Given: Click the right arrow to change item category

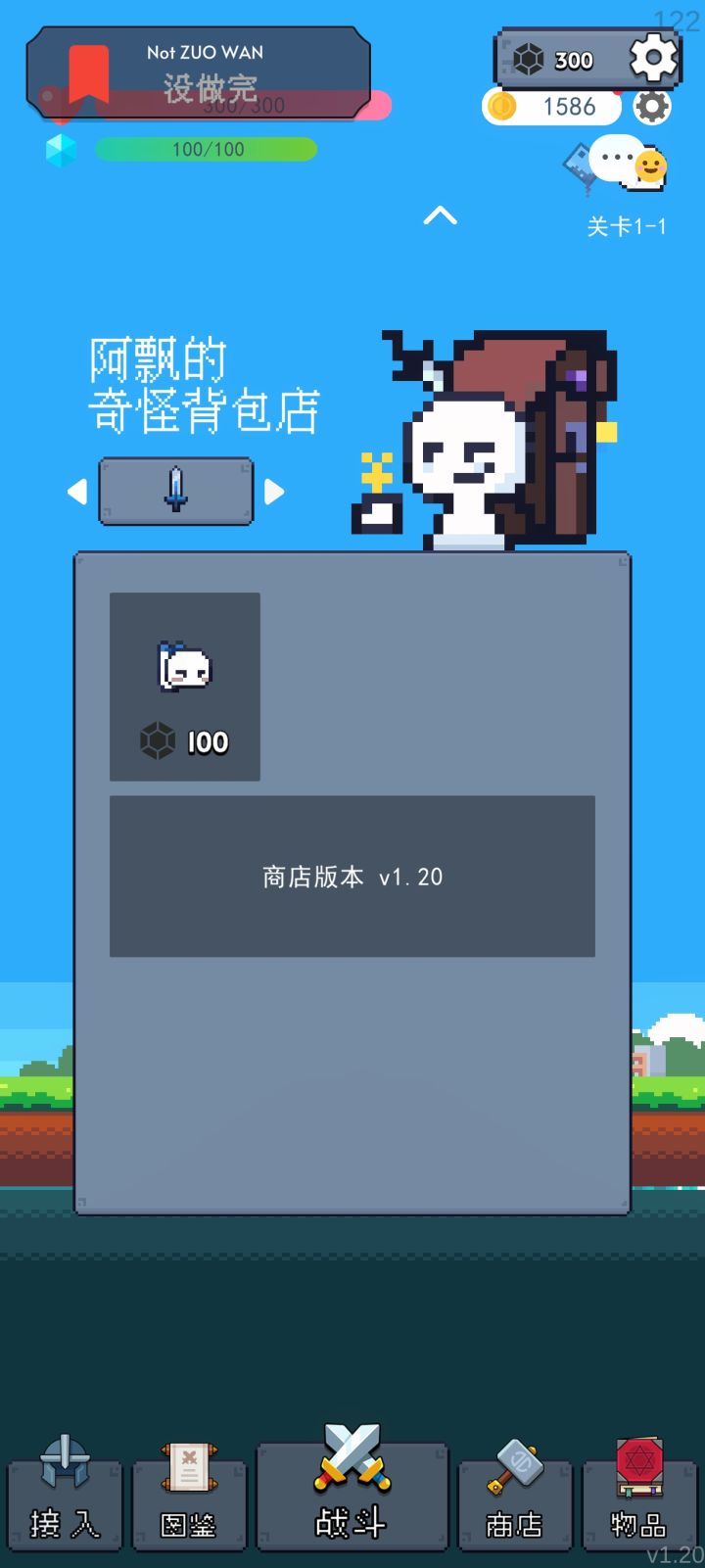Looking at the screenshot, I should (274, 490).
